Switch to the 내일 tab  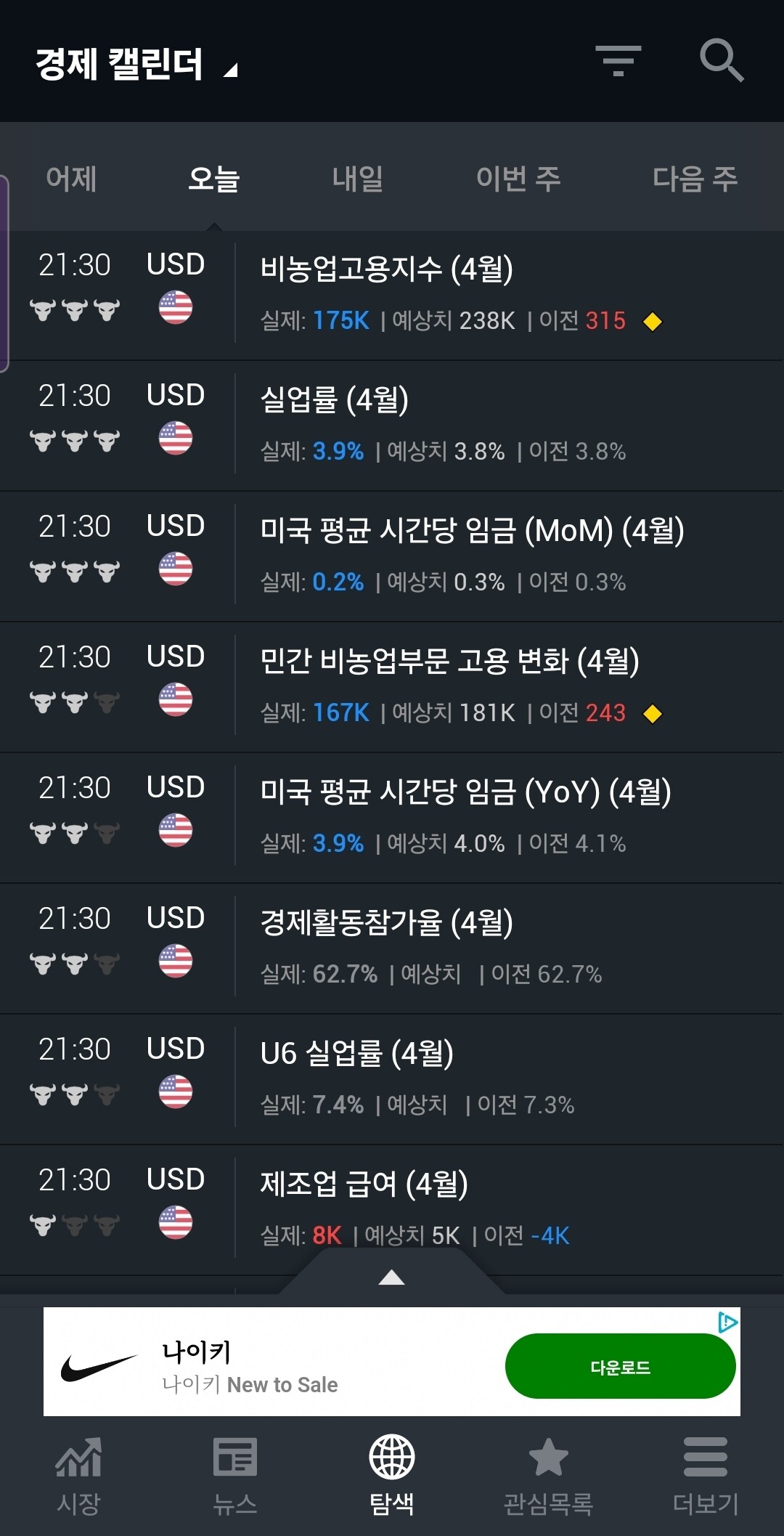point(357,179)
